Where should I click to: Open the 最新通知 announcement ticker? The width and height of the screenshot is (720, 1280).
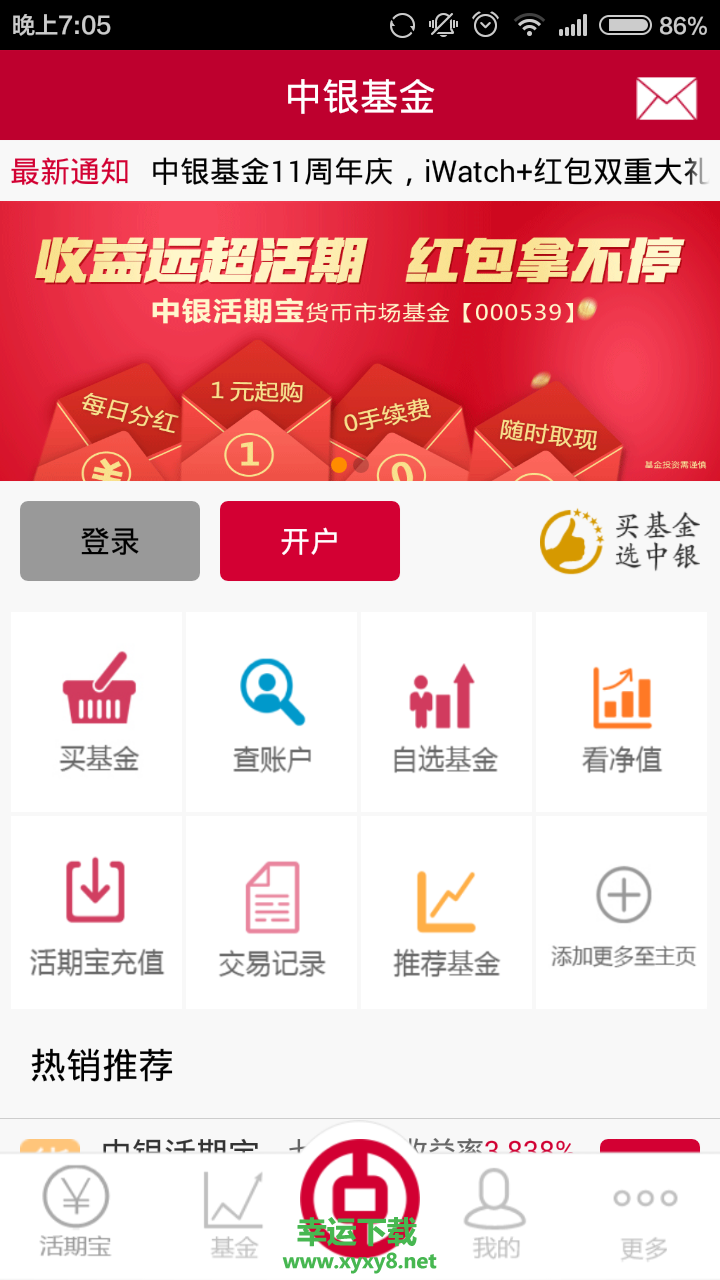(x=360, y=172)
